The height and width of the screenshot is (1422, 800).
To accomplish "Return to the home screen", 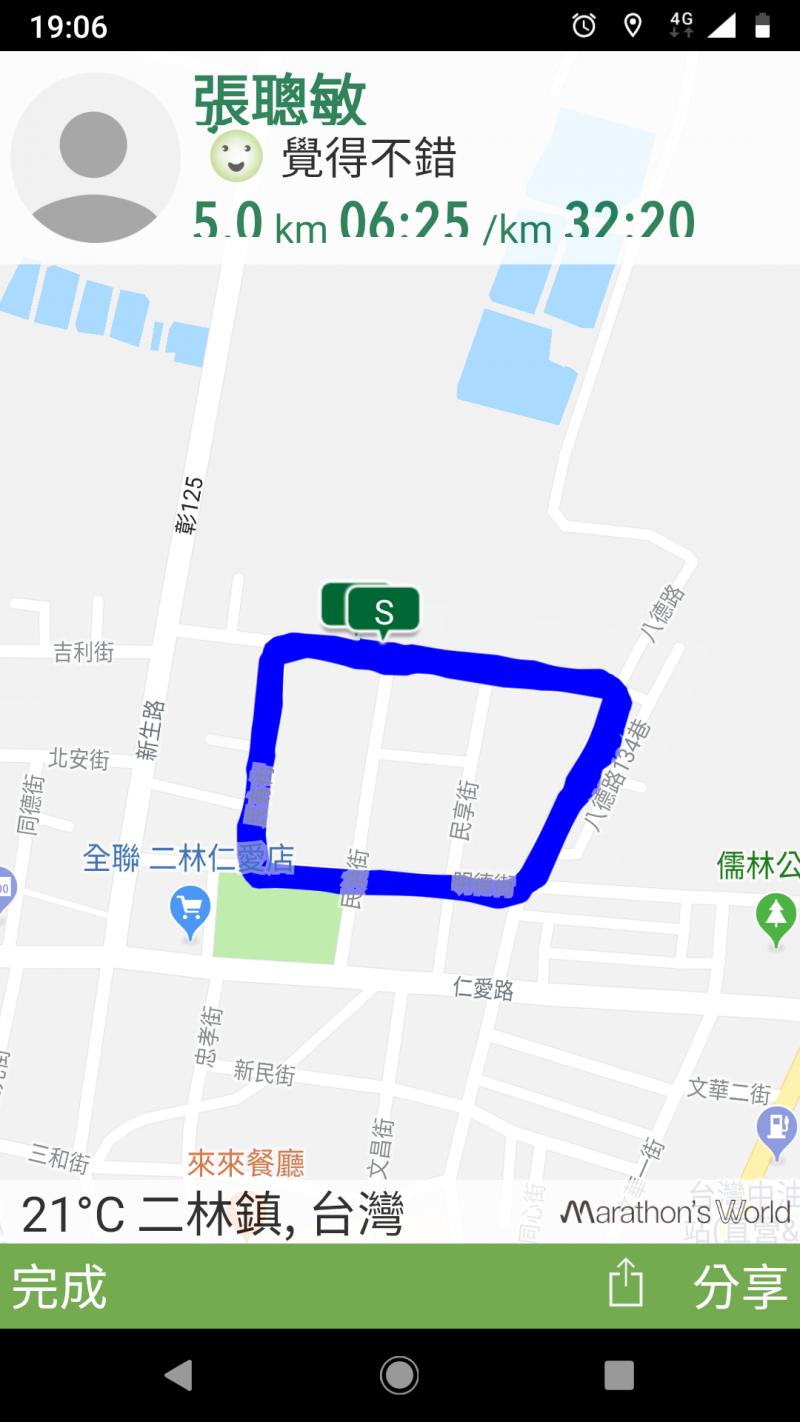I will click(x=399, y=1376).
